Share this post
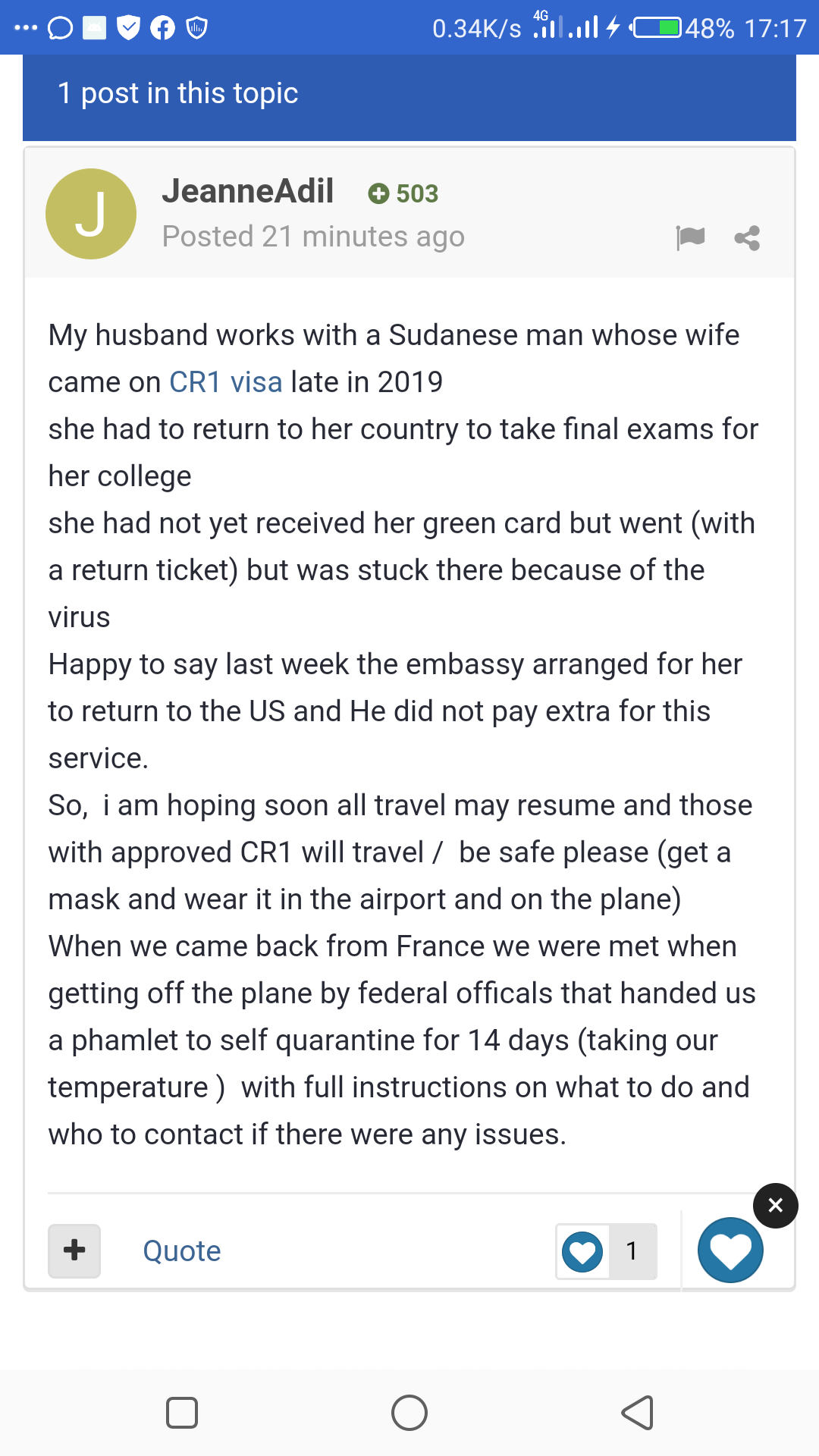This screenshot has width=819, height=1456. point(747,238)
